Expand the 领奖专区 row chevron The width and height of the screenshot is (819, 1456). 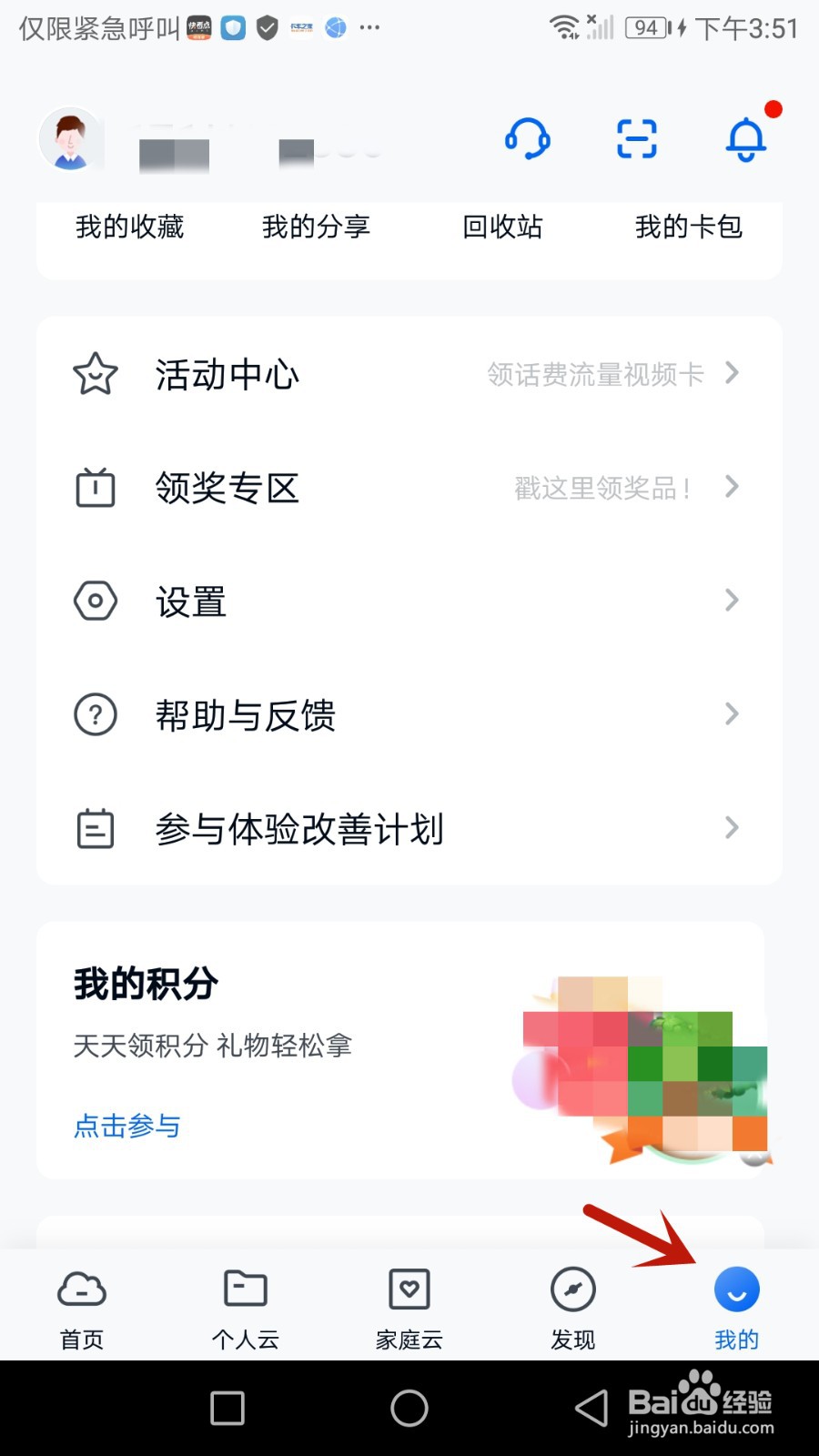click(733, 488)
